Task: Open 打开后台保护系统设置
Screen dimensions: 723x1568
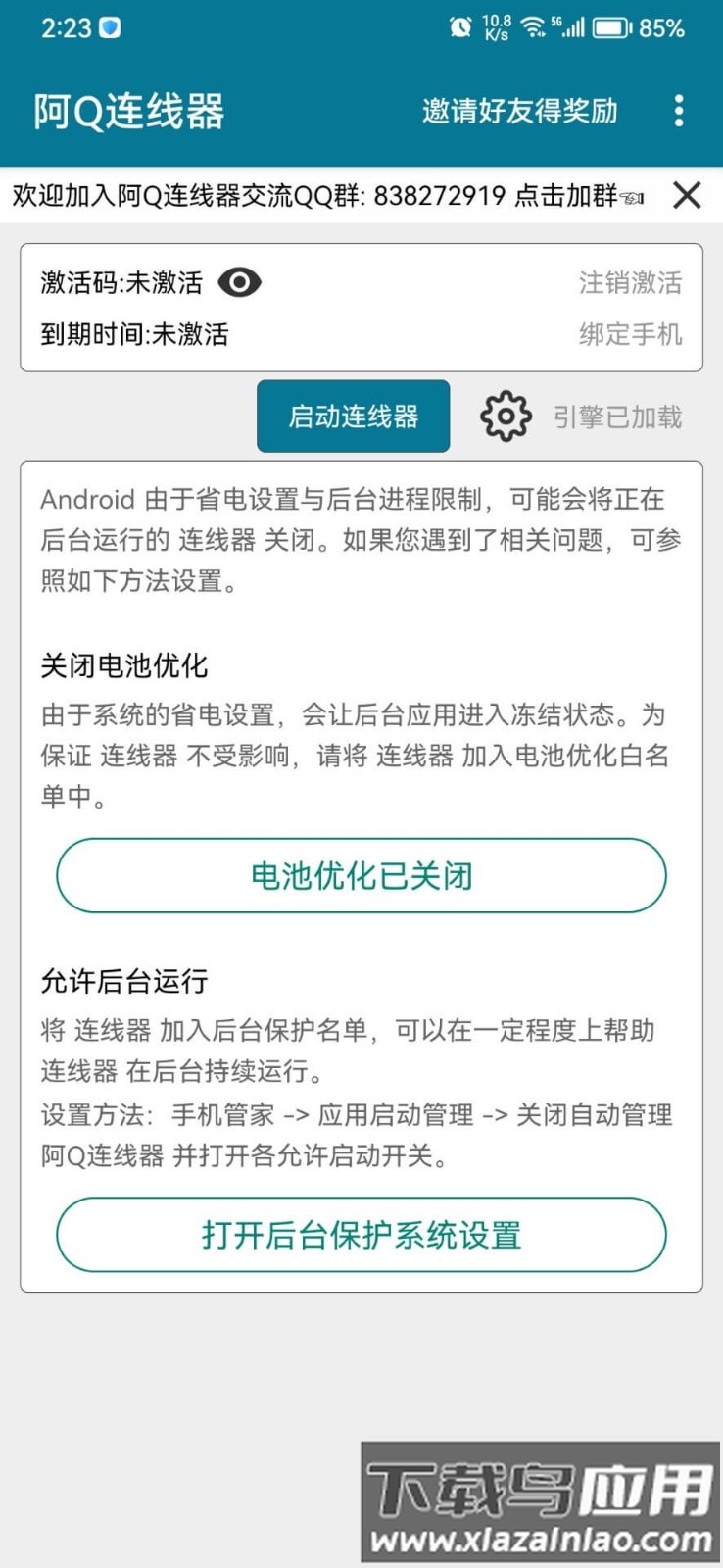Action: click(x=361, y=1235)
